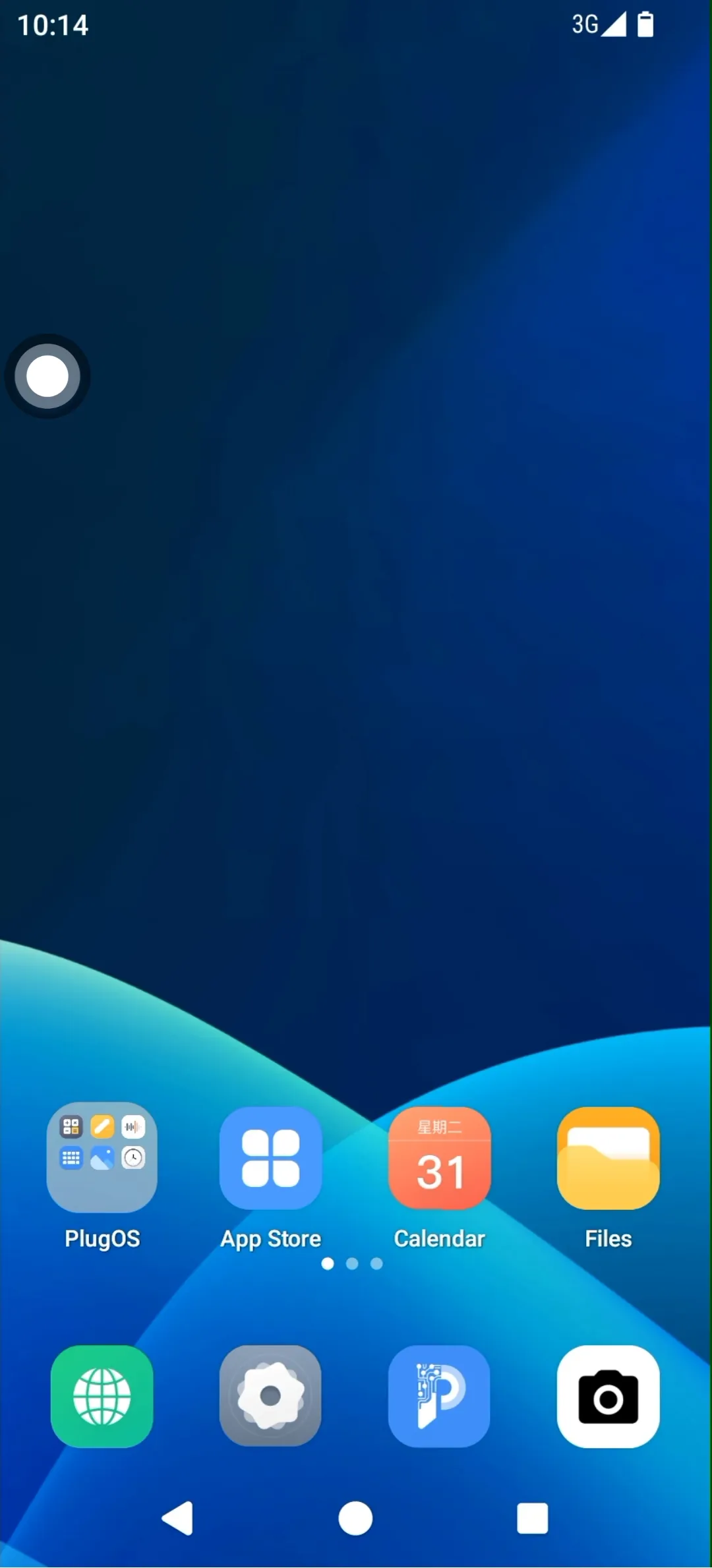Screen dimensions: 712x1568
Task: Launch the blue P app in dock
Action: pos(439,1396)
